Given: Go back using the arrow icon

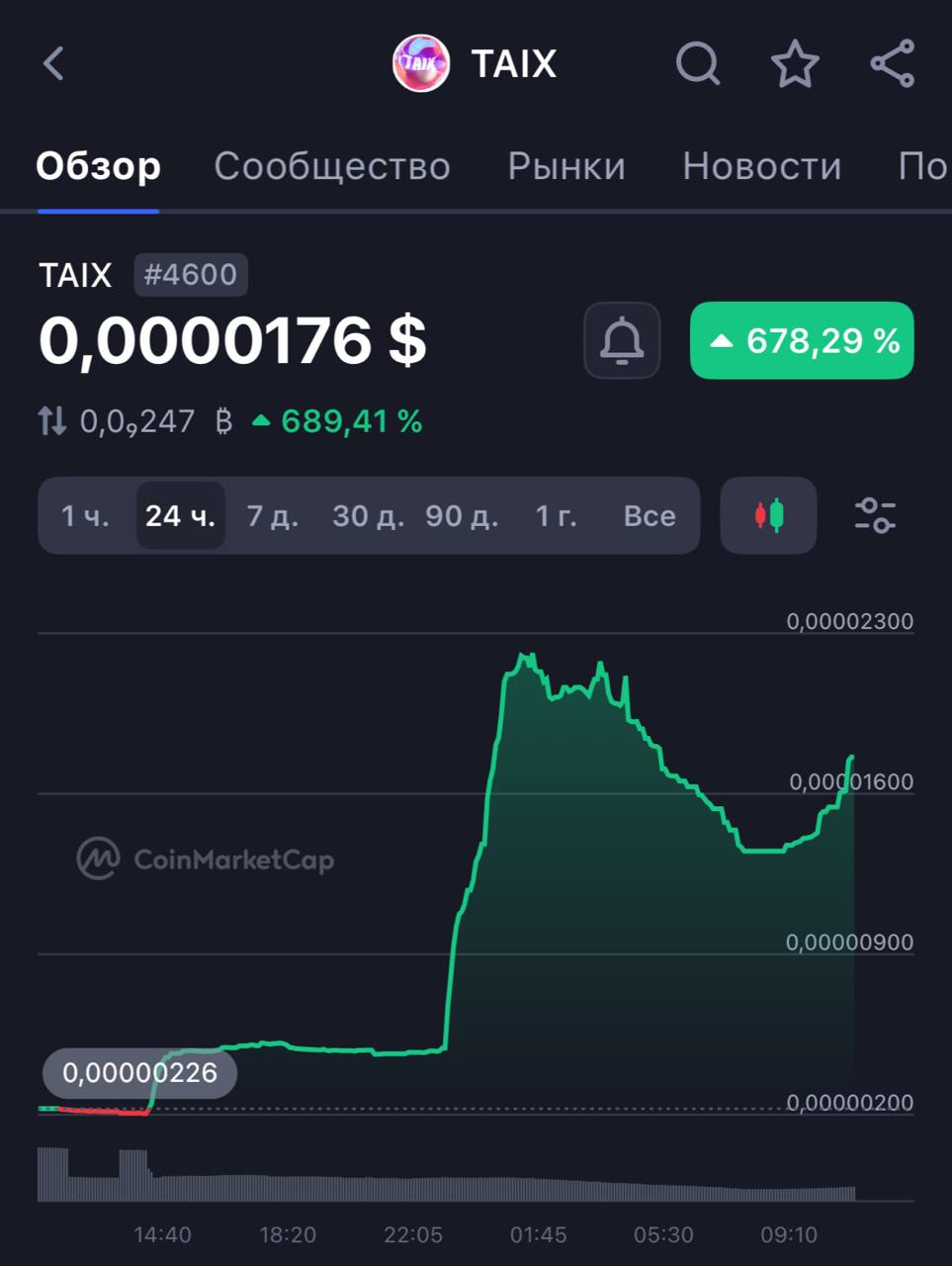Looking at the screenshot, I should (54, 64).
